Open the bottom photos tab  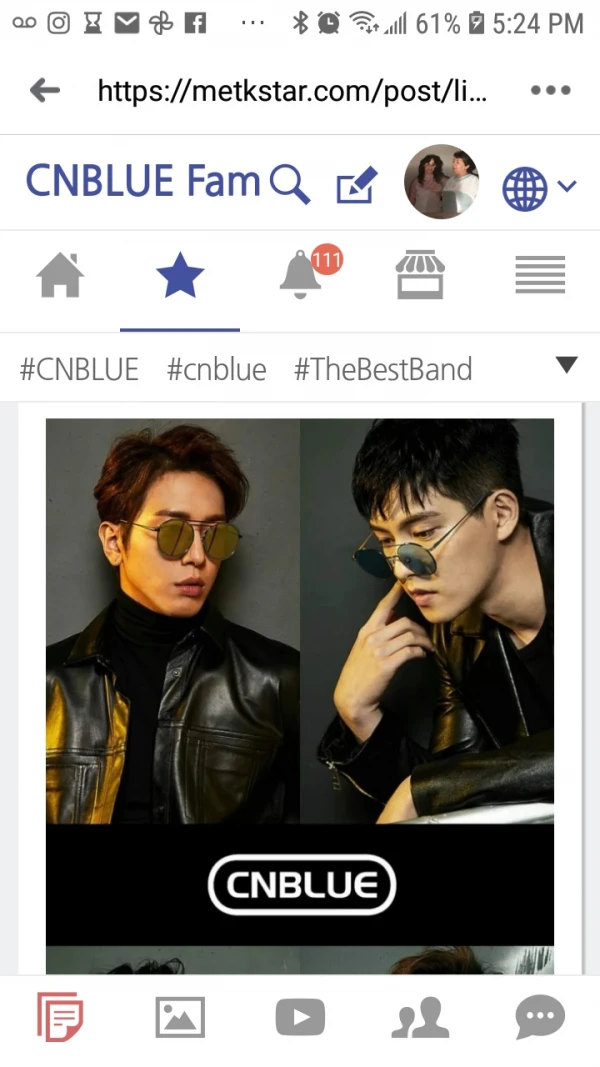point(180,1018)
